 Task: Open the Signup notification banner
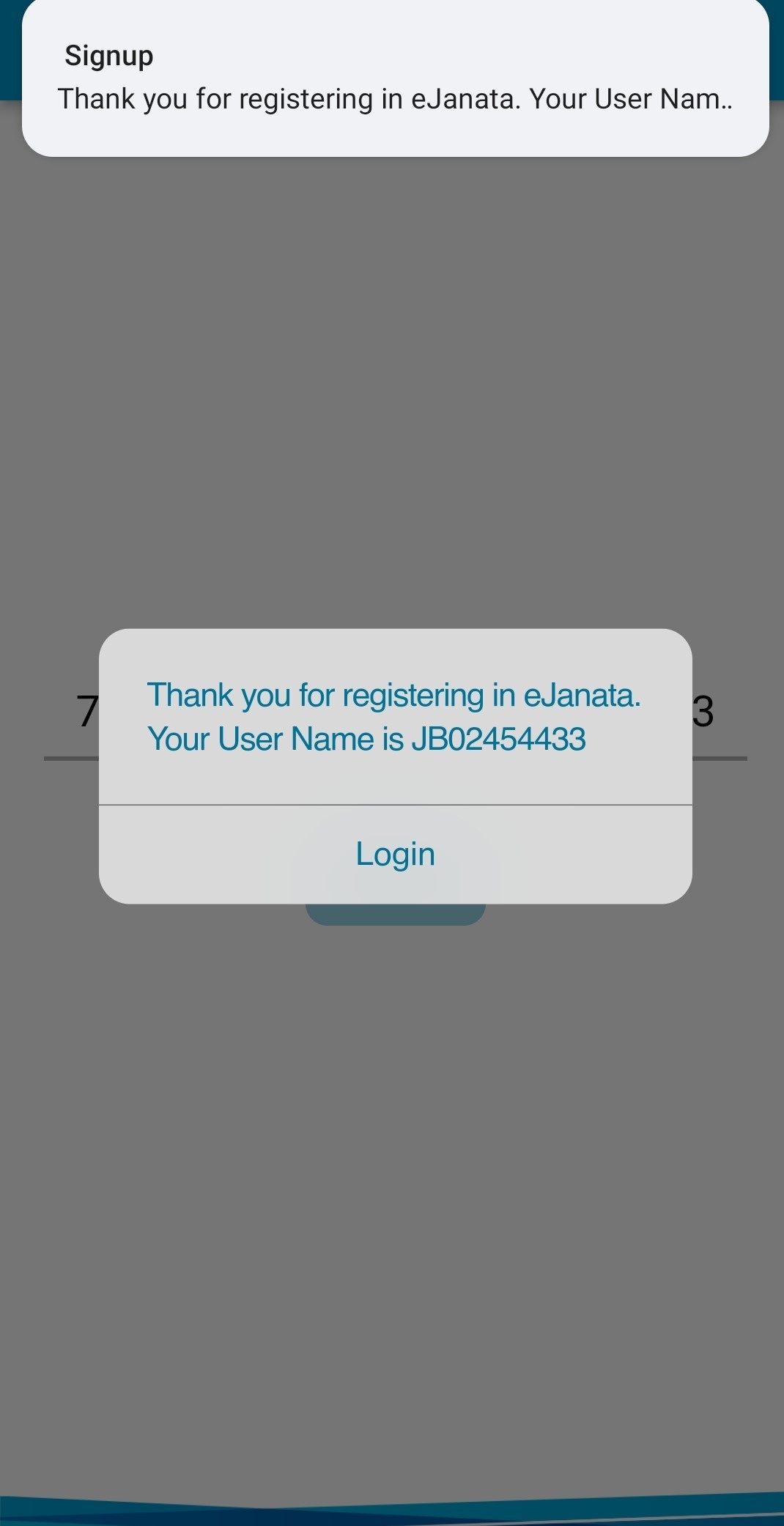pos(395,78)
